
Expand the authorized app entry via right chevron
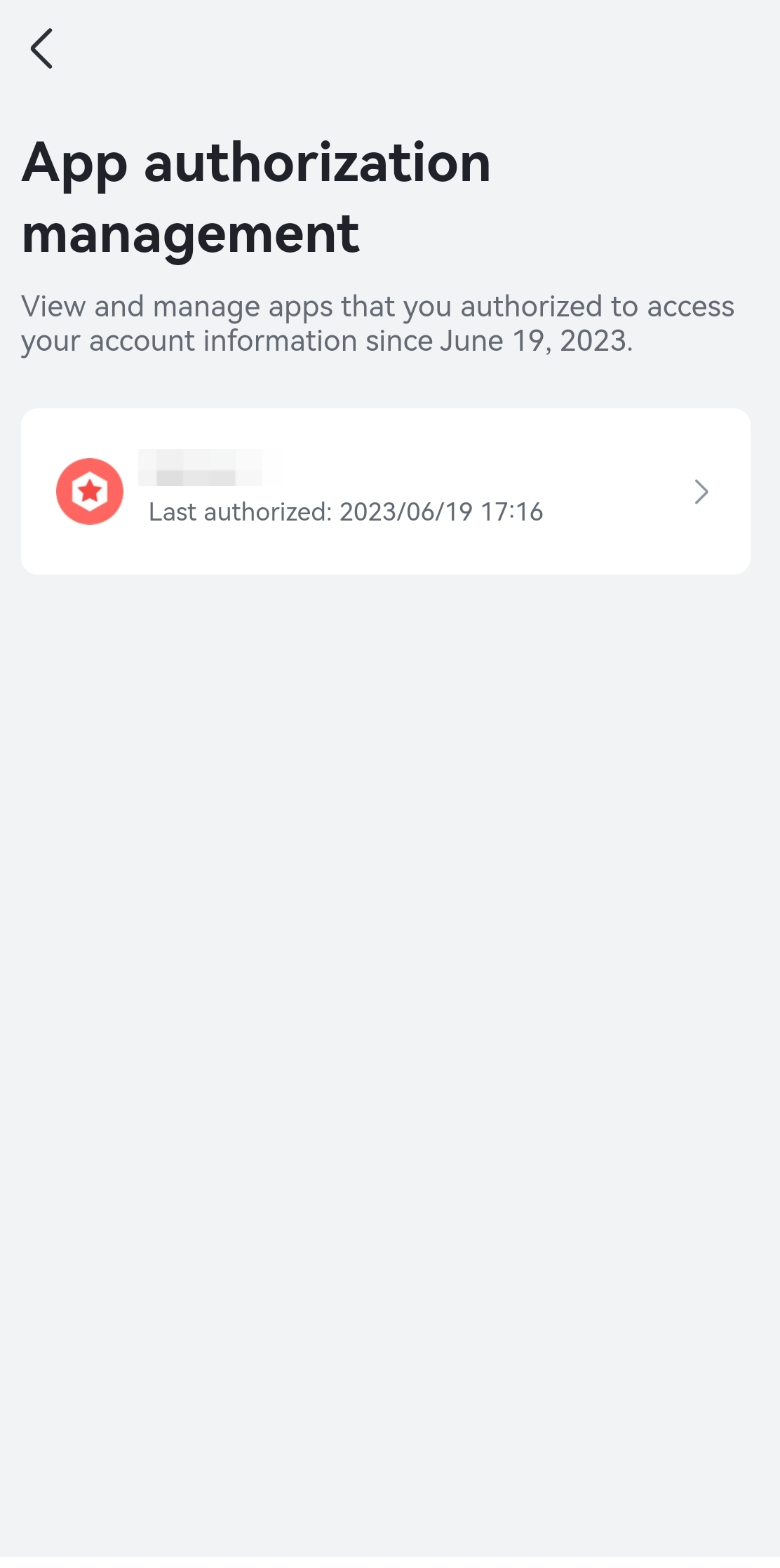pyautogui.click(x=701, y=492)
